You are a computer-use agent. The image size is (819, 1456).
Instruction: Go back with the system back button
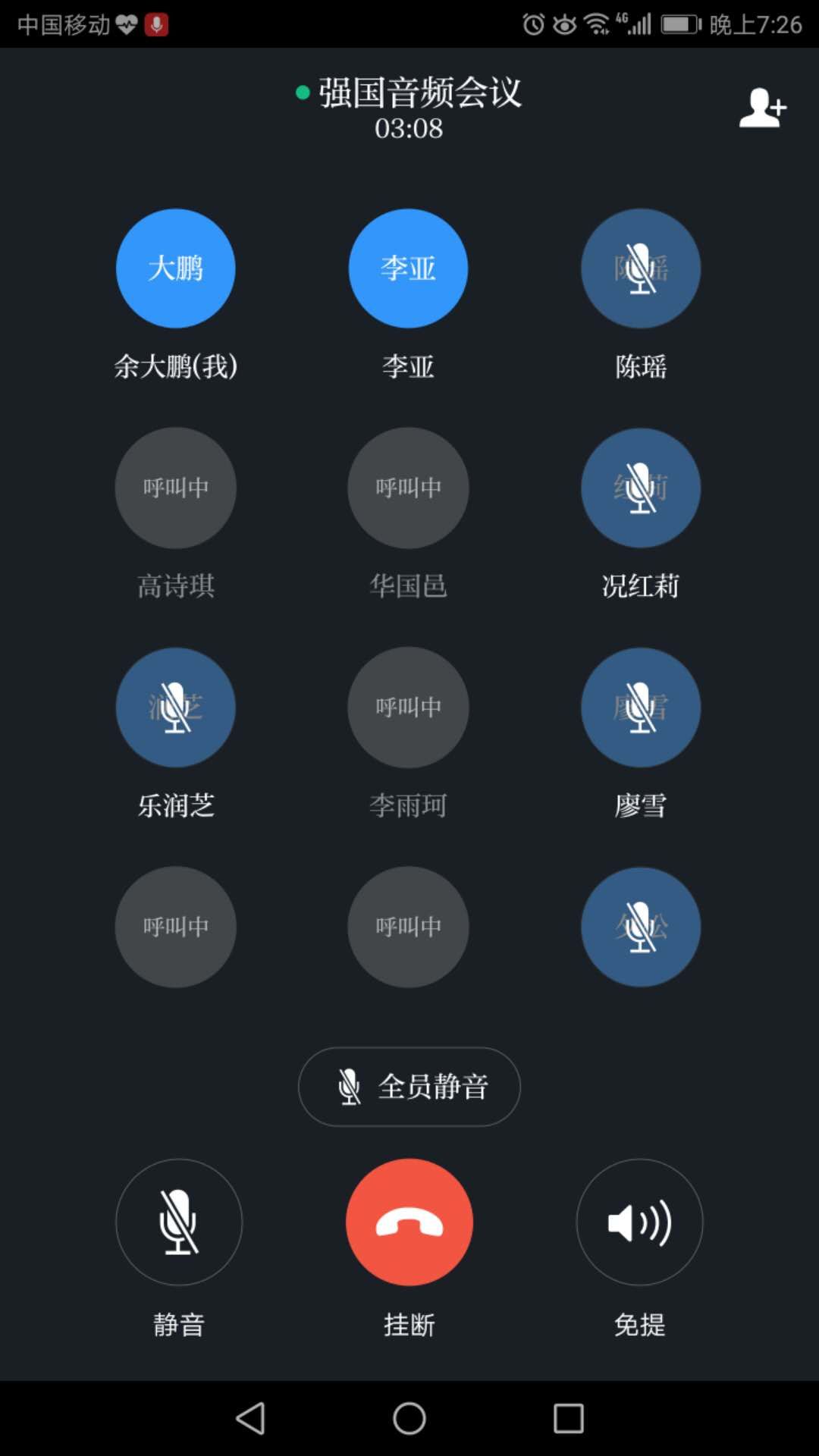250,1418
